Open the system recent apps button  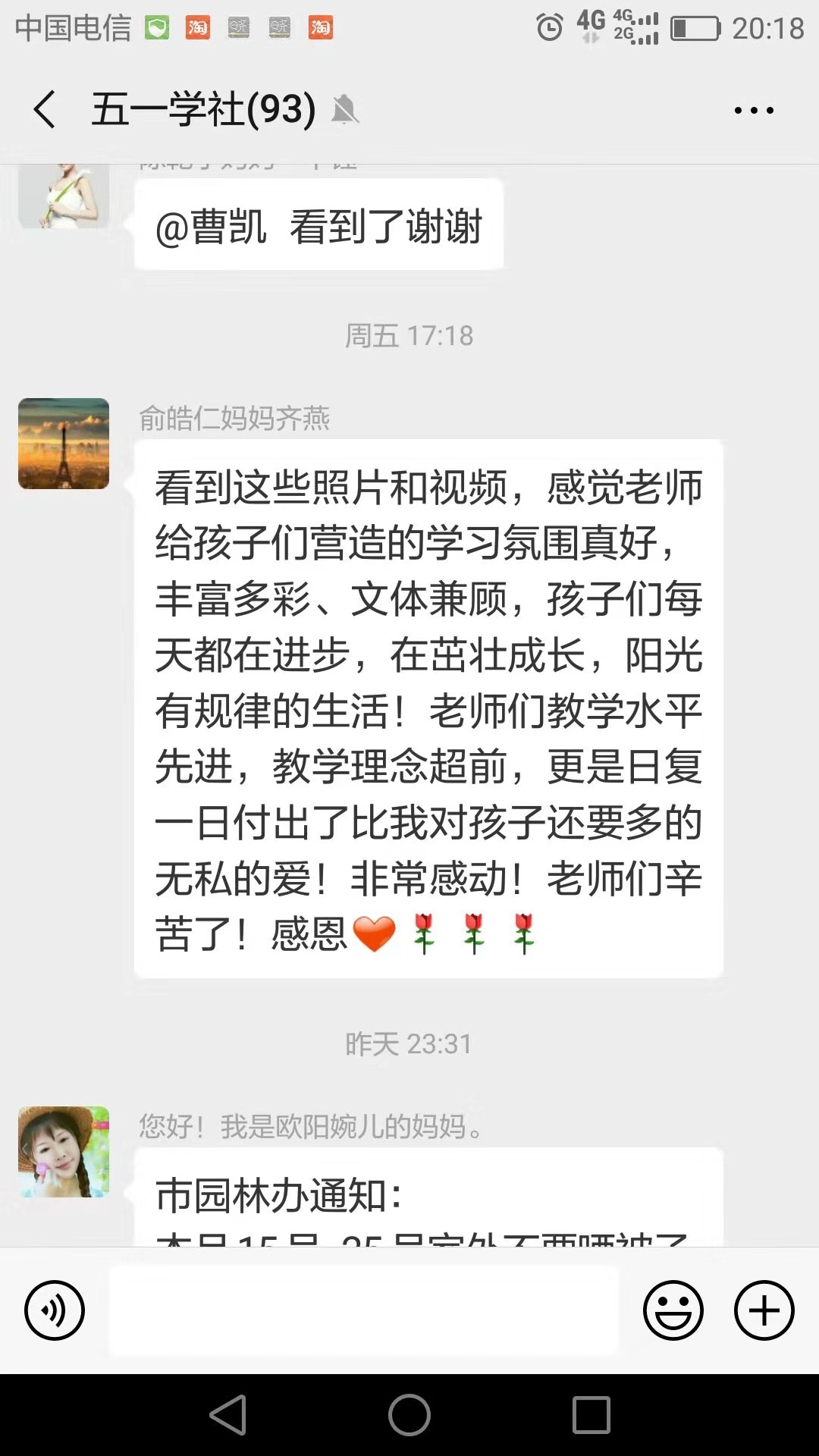point(591,1415)
